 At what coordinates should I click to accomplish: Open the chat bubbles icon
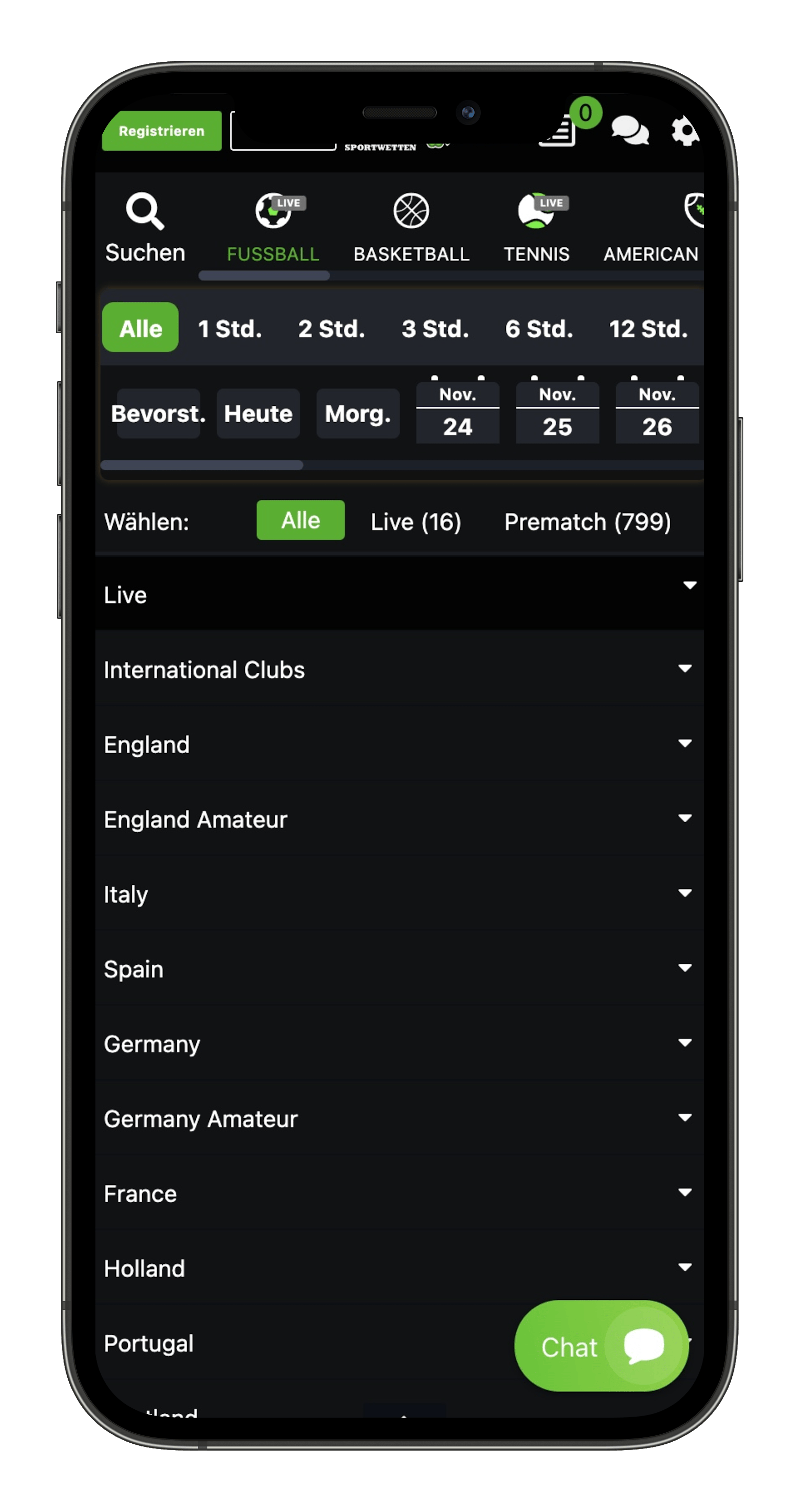[630, 130]
